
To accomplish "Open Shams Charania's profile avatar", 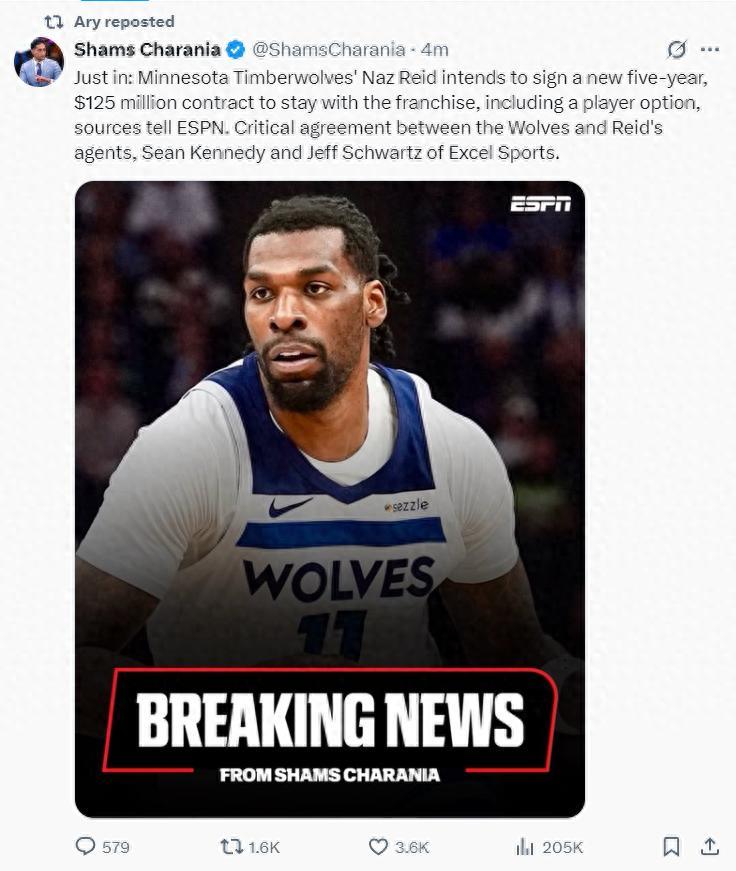I will (39, 62).
